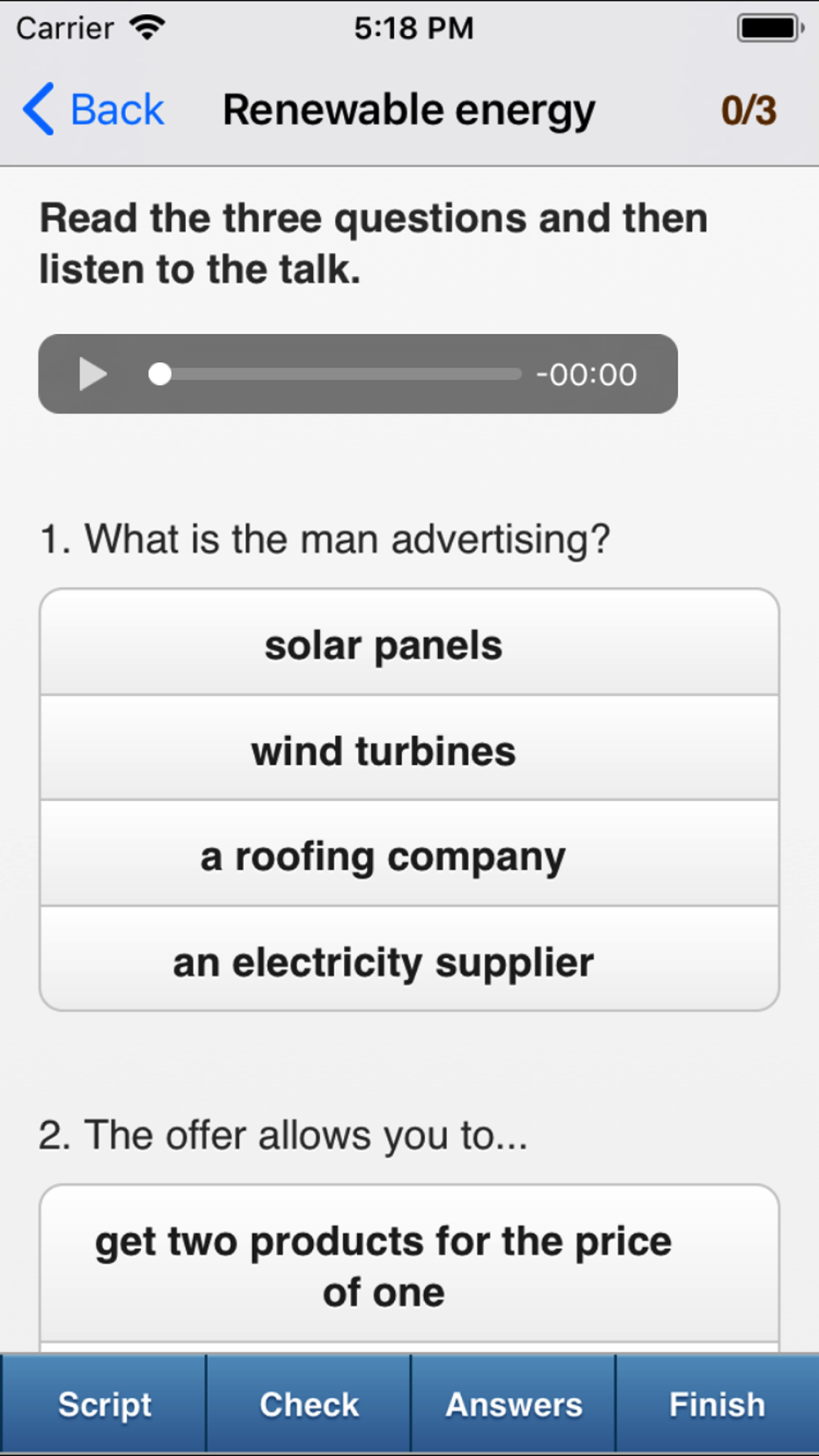Finish the listening exercise
This screenshot has height=1456, width=819.
(x=717, y=1404)
